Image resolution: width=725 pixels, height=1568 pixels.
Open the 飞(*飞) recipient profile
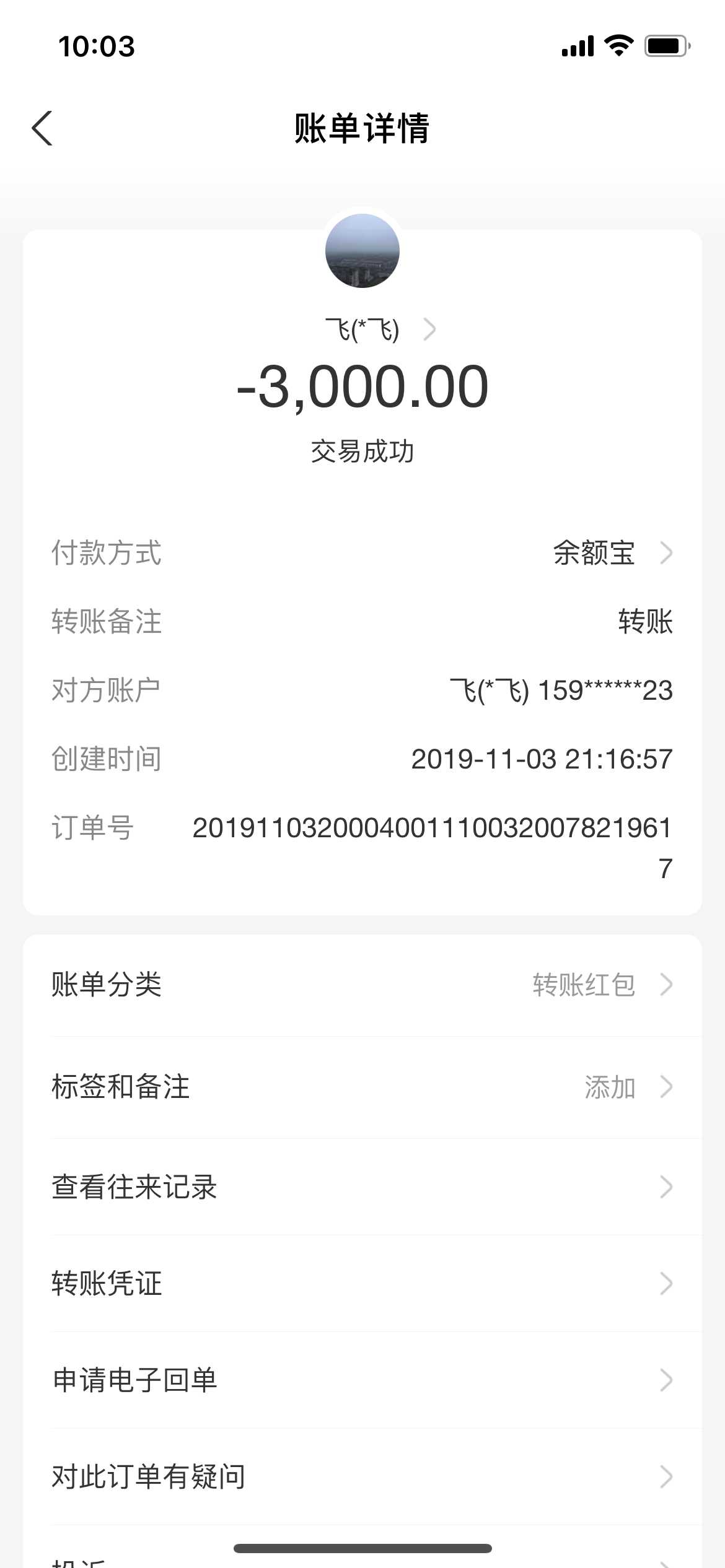tap(379, 329)
